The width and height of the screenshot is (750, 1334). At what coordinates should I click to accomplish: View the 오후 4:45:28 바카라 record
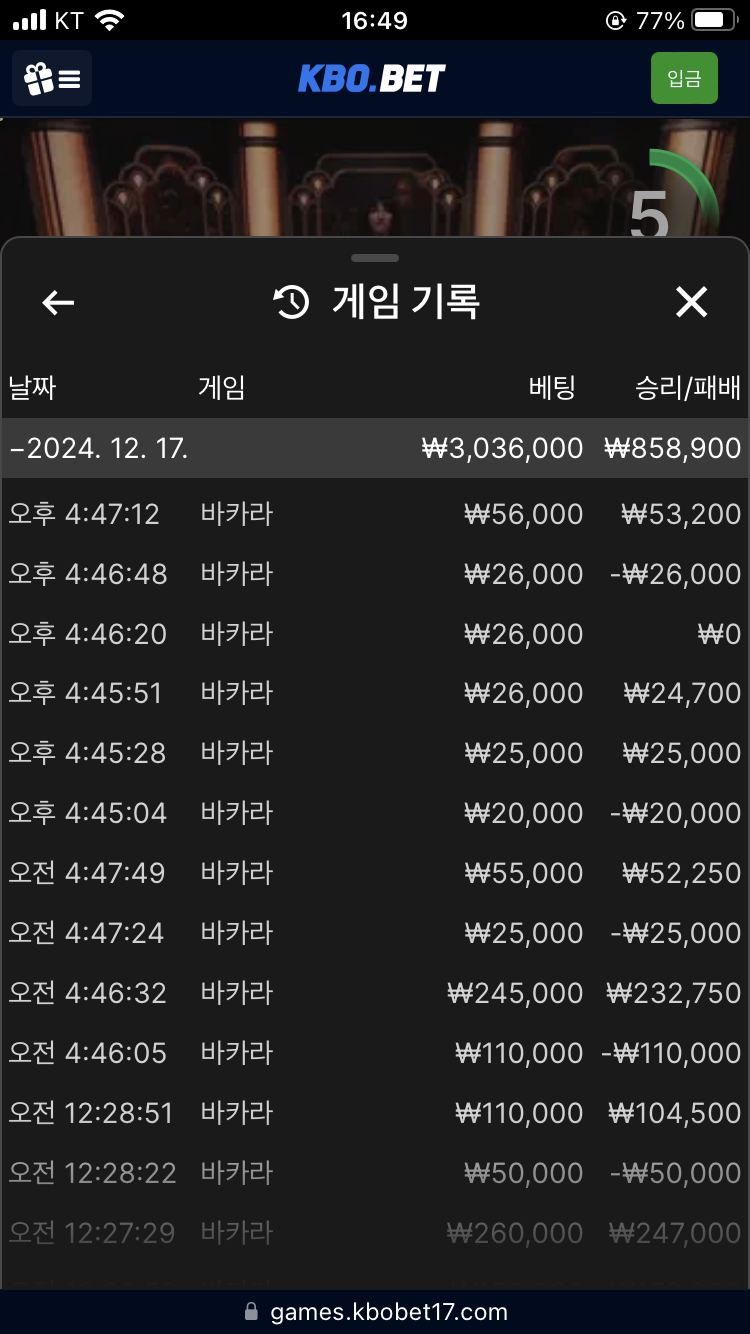pyautogui.click(x=375, y=753)
